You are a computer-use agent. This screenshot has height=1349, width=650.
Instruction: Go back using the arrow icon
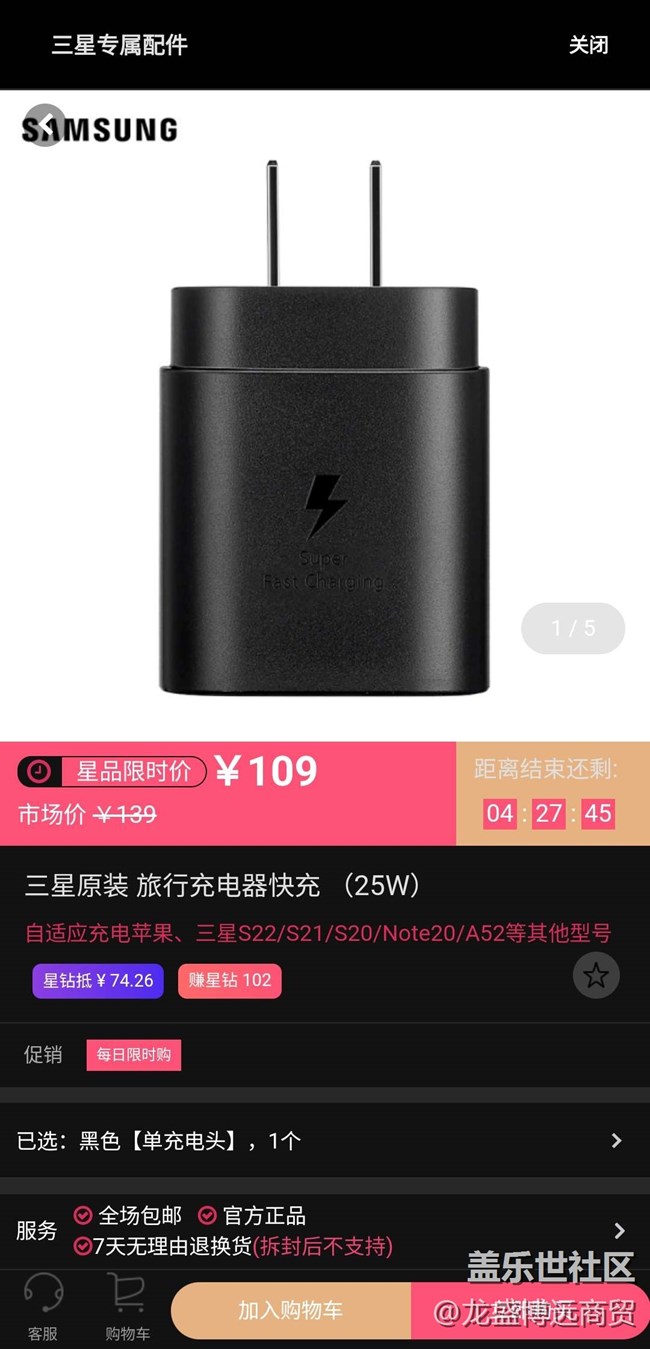pos(45,126)
